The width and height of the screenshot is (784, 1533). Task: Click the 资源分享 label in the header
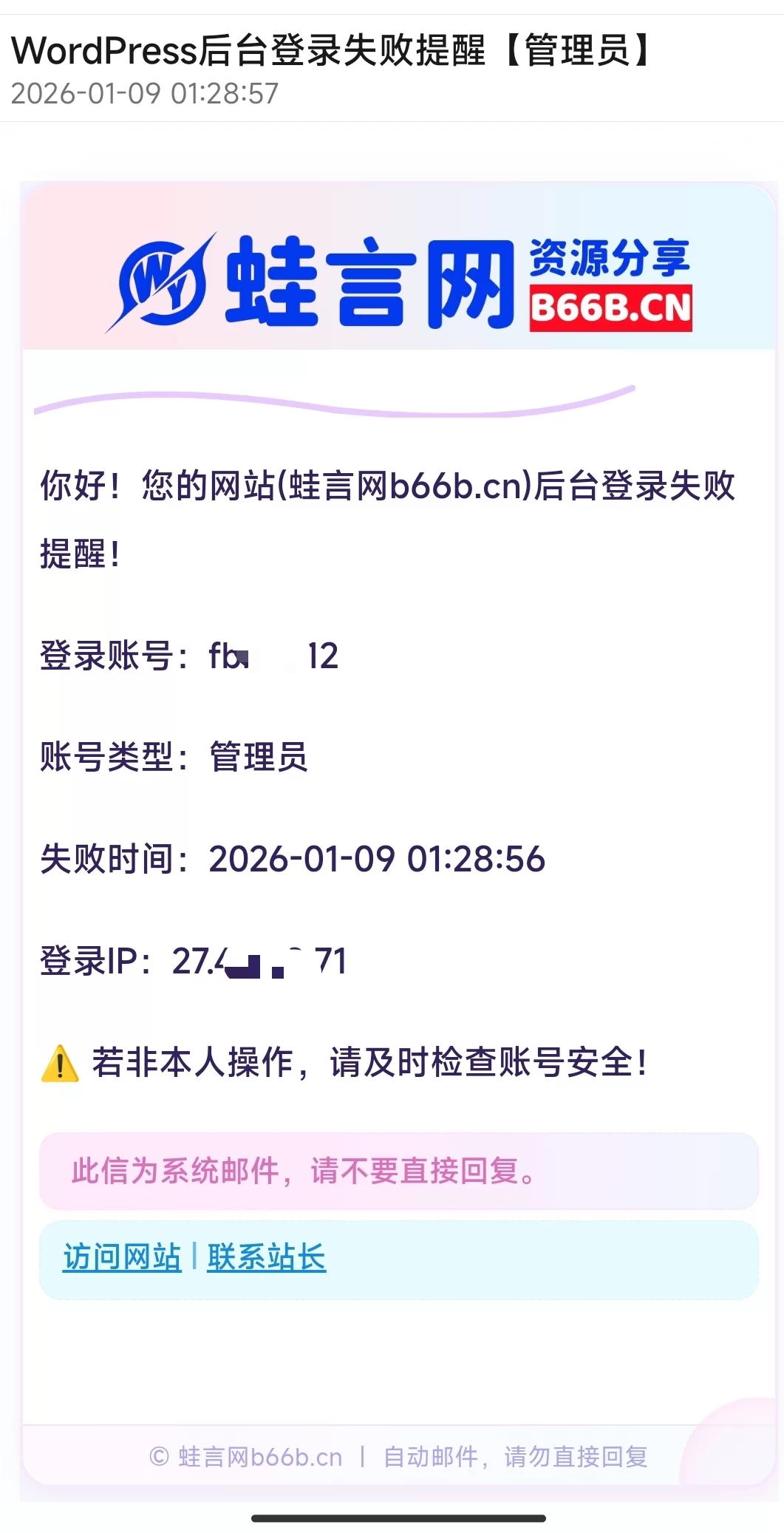[610, 259]
